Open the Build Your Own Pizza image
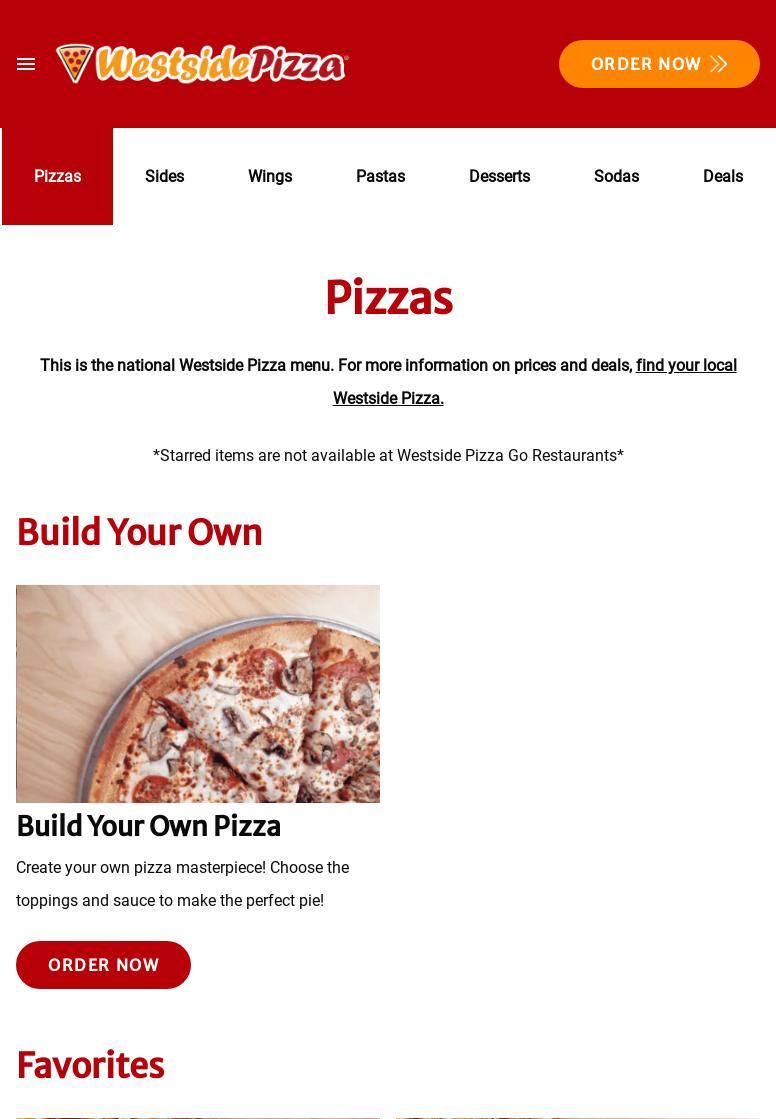Viewport: 776px width, 1119px height. 198,693
